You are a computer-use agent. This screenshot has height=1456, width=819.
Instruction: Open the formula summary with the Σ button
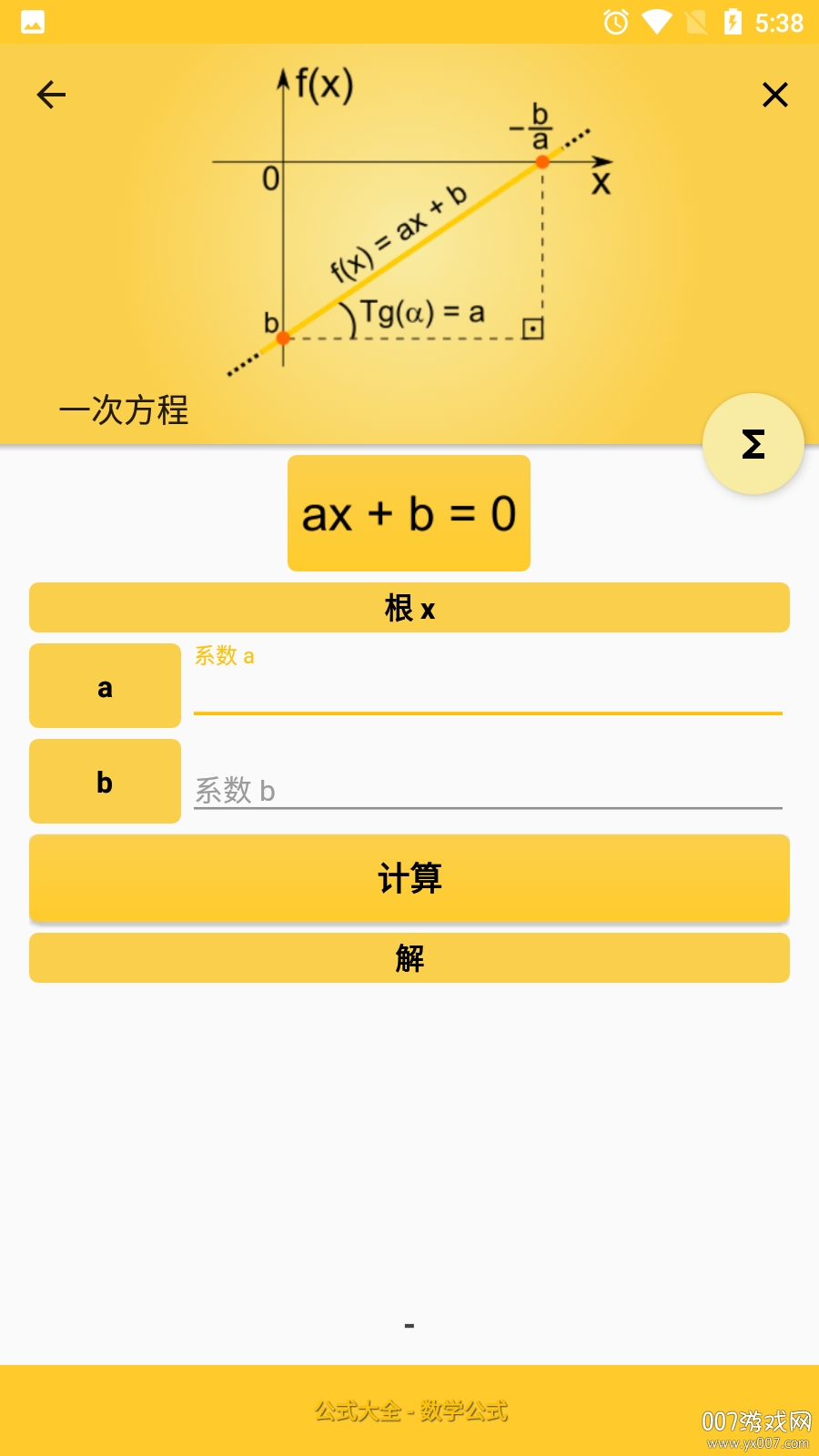(753, 444)
